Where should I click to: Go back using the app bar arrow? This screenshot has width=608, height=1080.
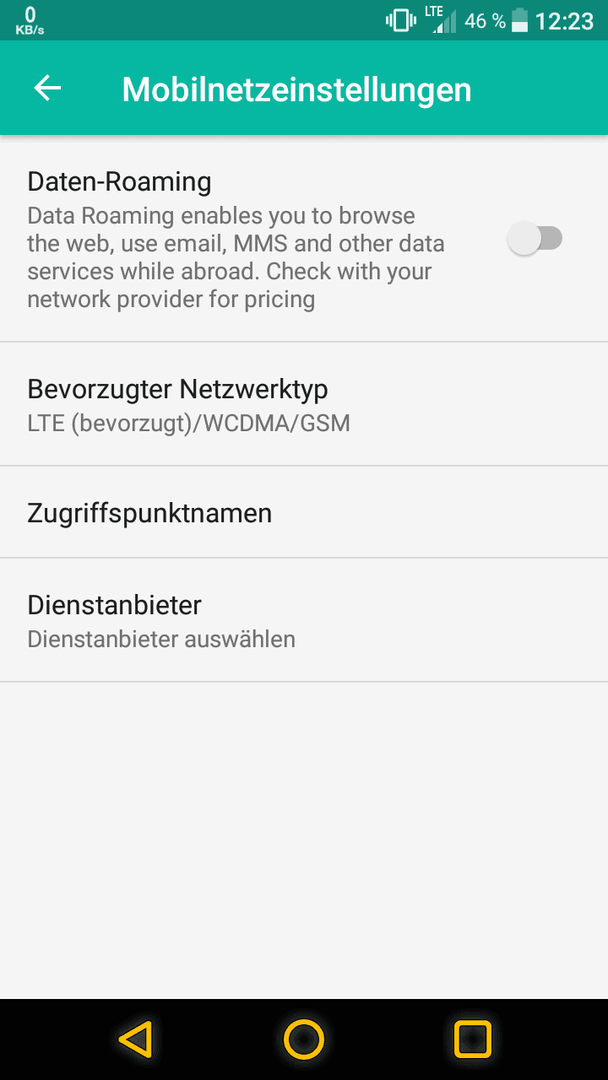[48, 88]
